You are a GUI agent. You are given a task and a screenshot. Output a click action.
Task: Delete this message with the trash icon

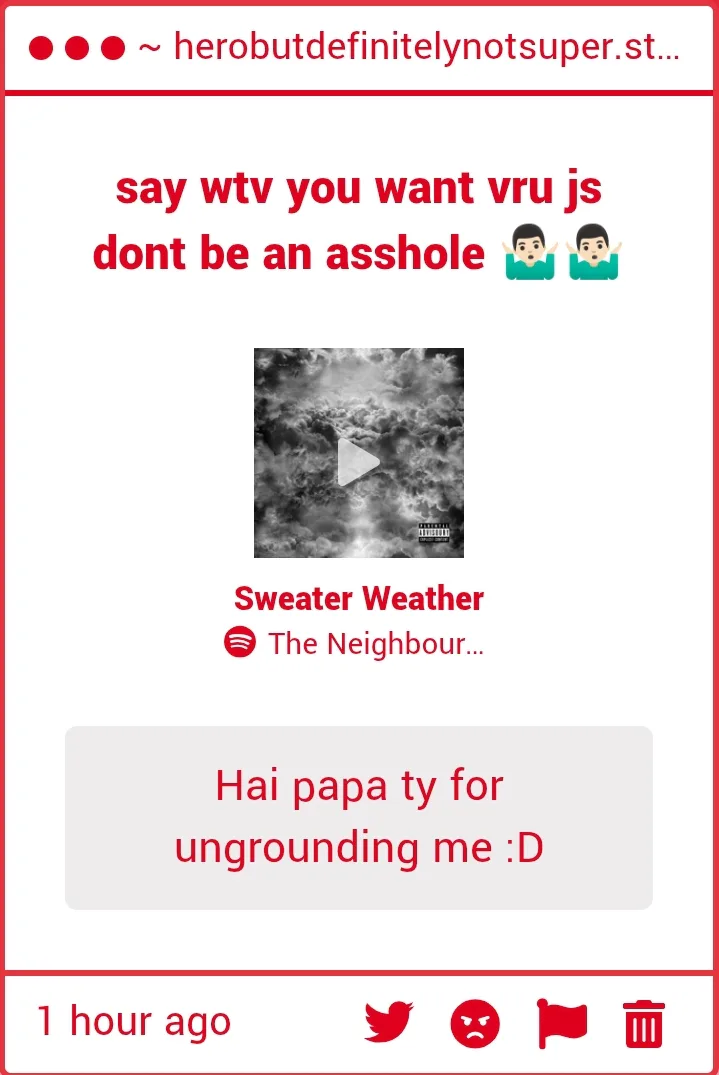coord(644,1024)
